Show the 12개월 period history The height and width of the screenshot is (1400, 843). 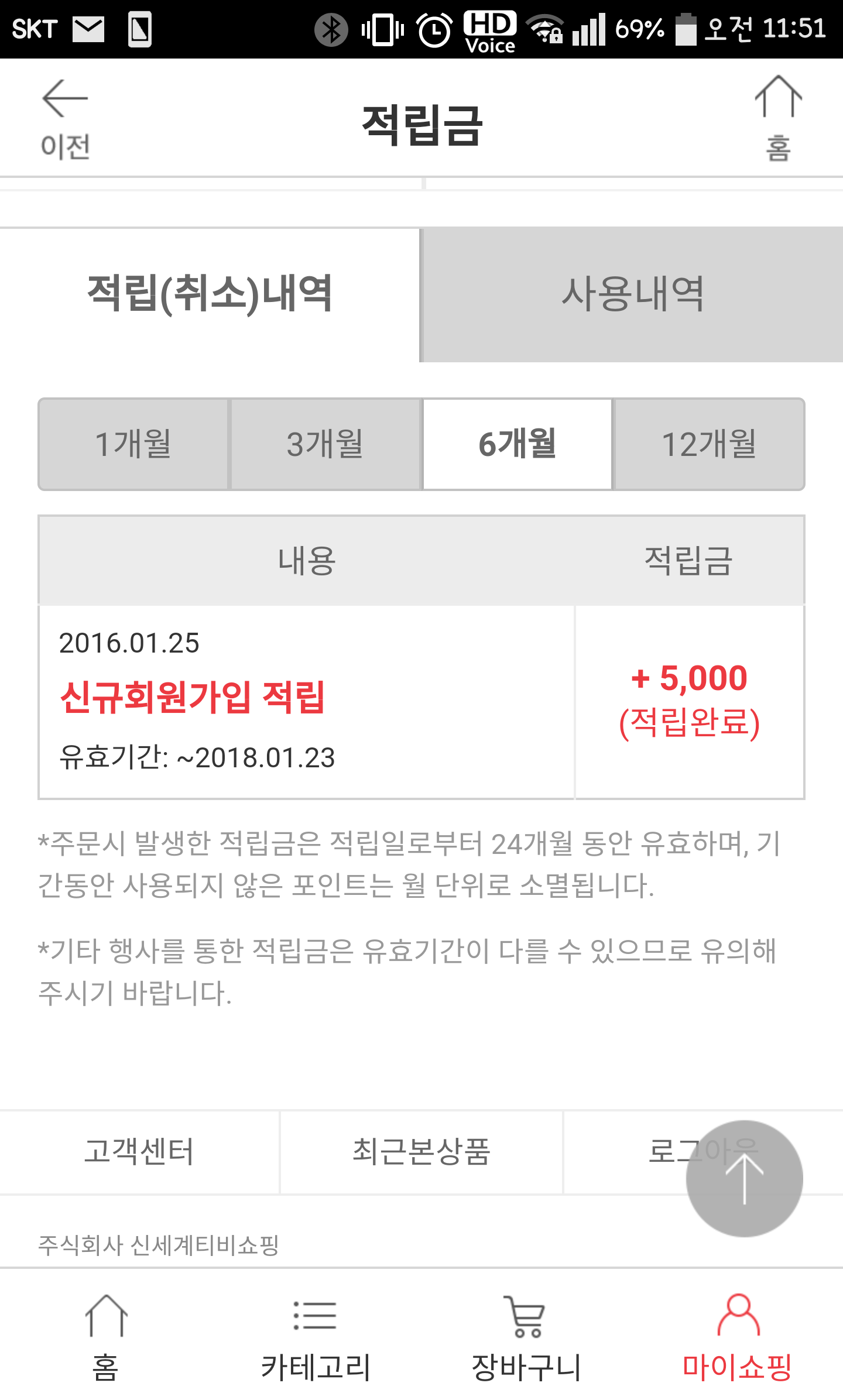(x=709, y=444)
